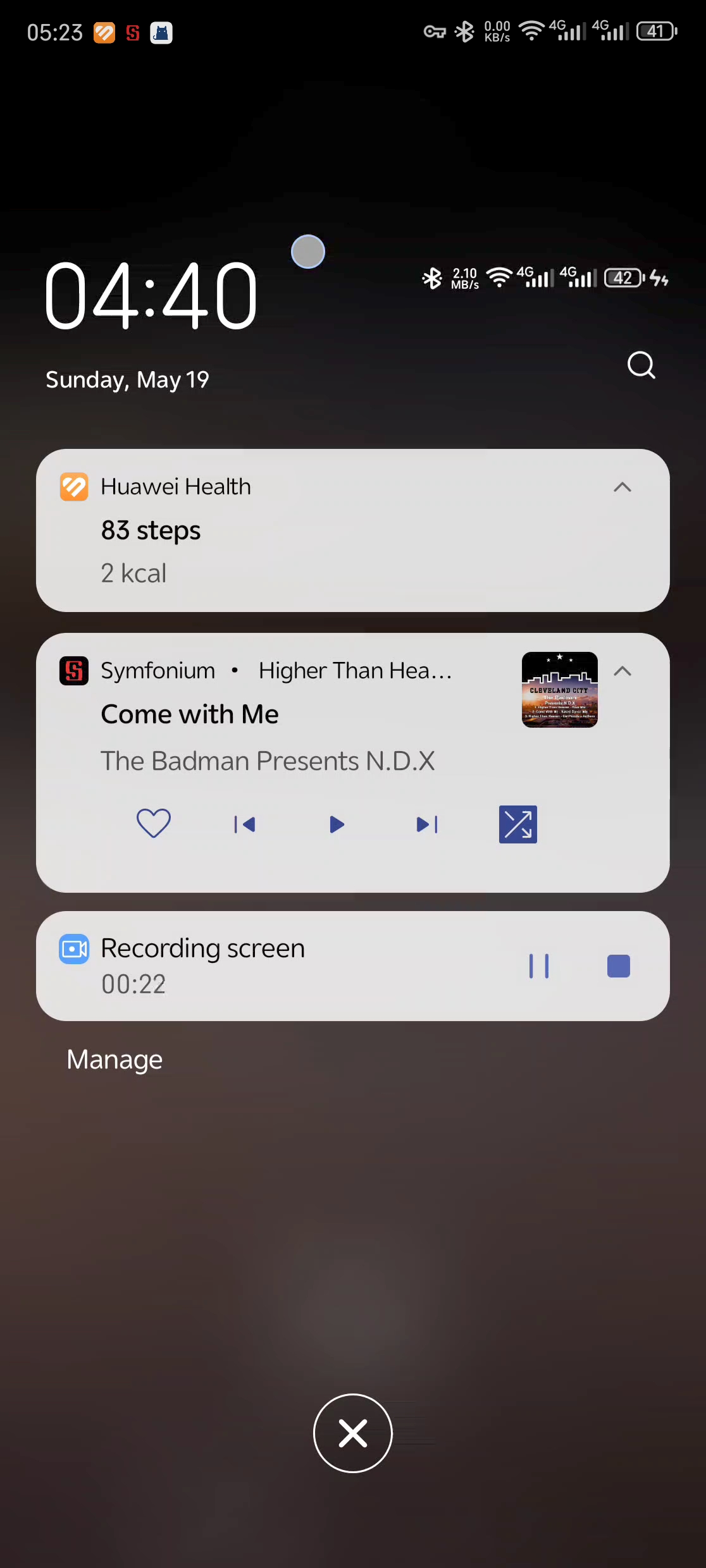This screenshot has height=1568, width=706.
Task: Toggle shuffle in Symfonium player
Action: (518, 824)
